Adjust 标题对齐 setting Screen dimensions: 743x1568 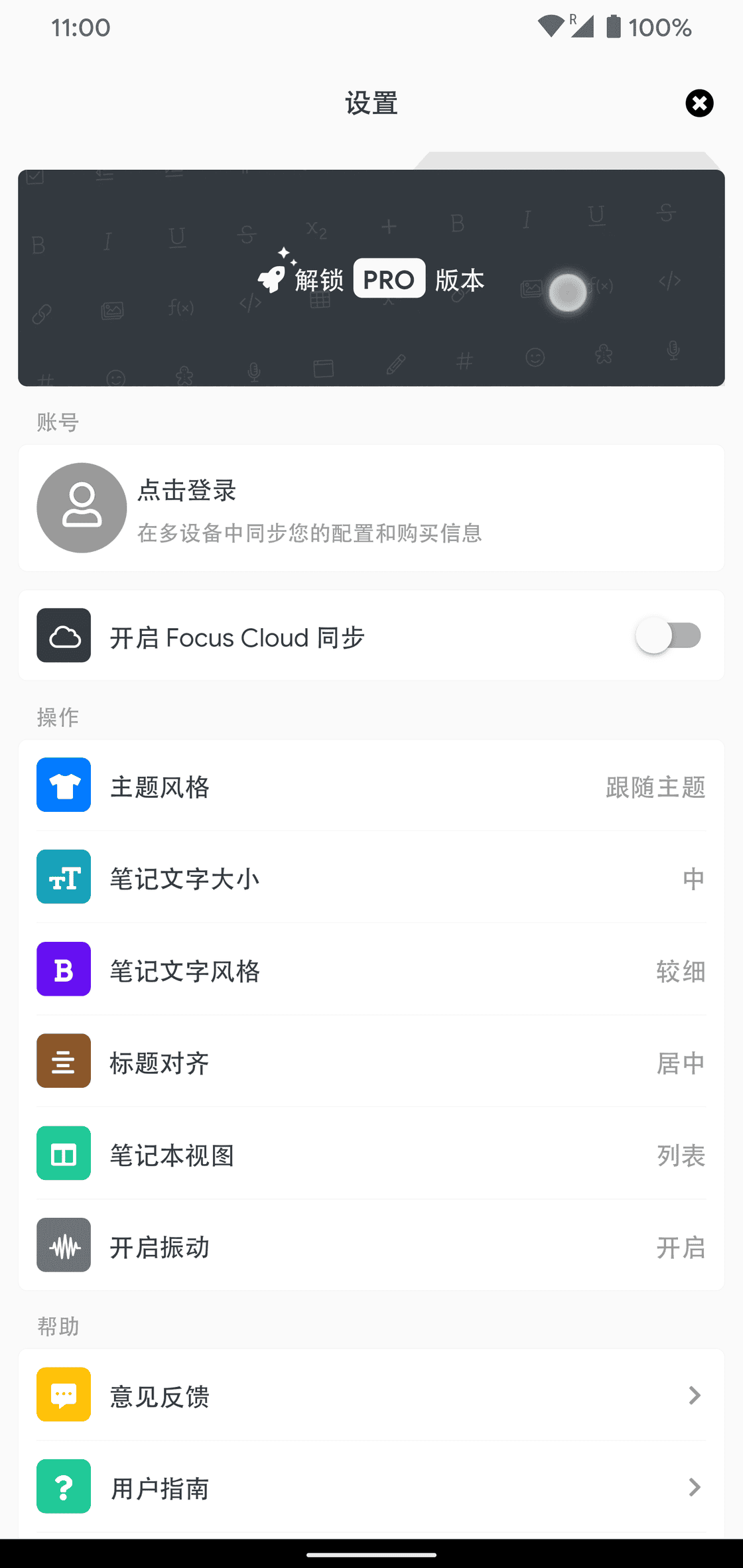click(x=371, y=1061)
